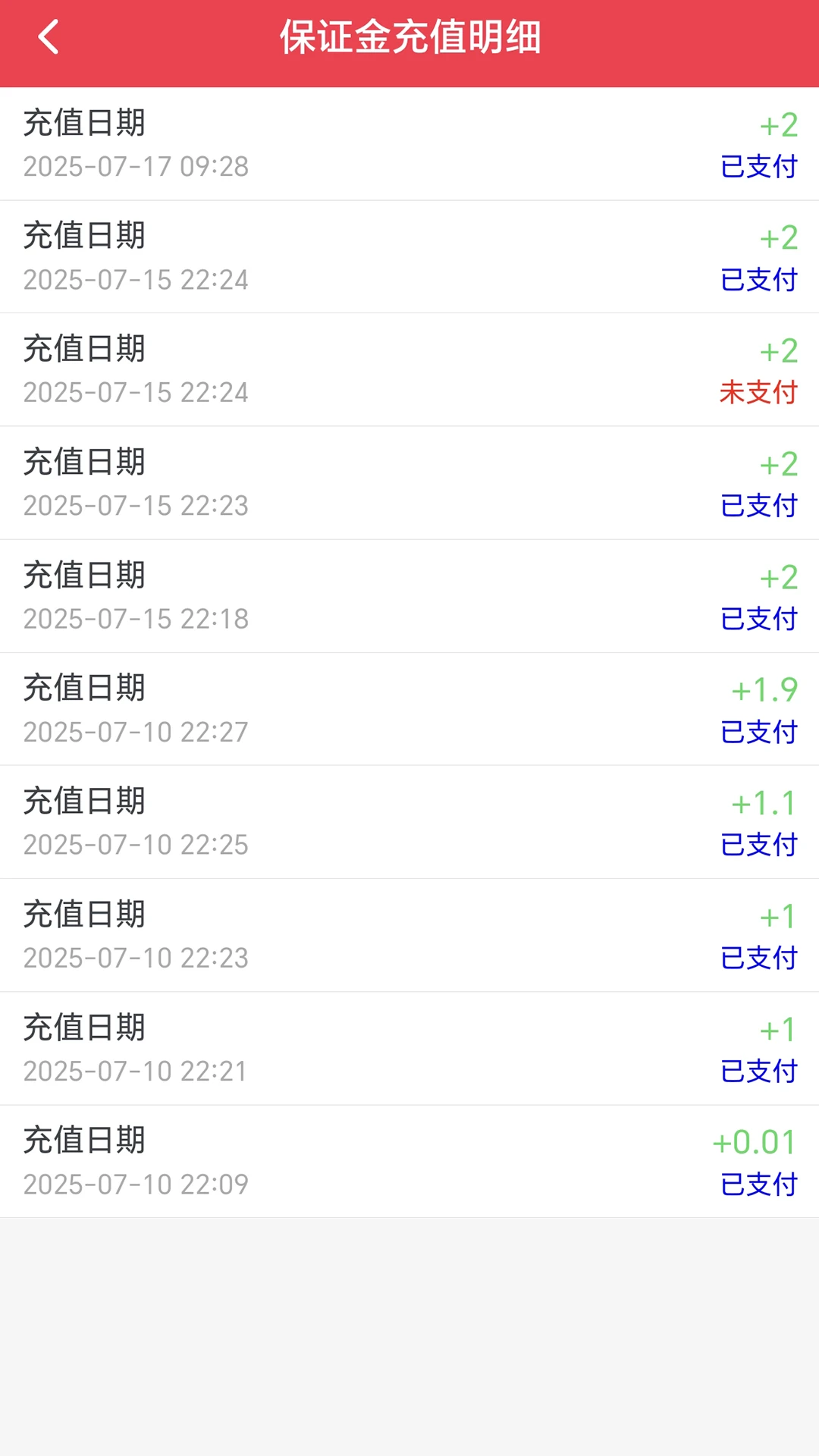Open the first 2025-07-15 22:24 recharge entry

pos(409,257)
